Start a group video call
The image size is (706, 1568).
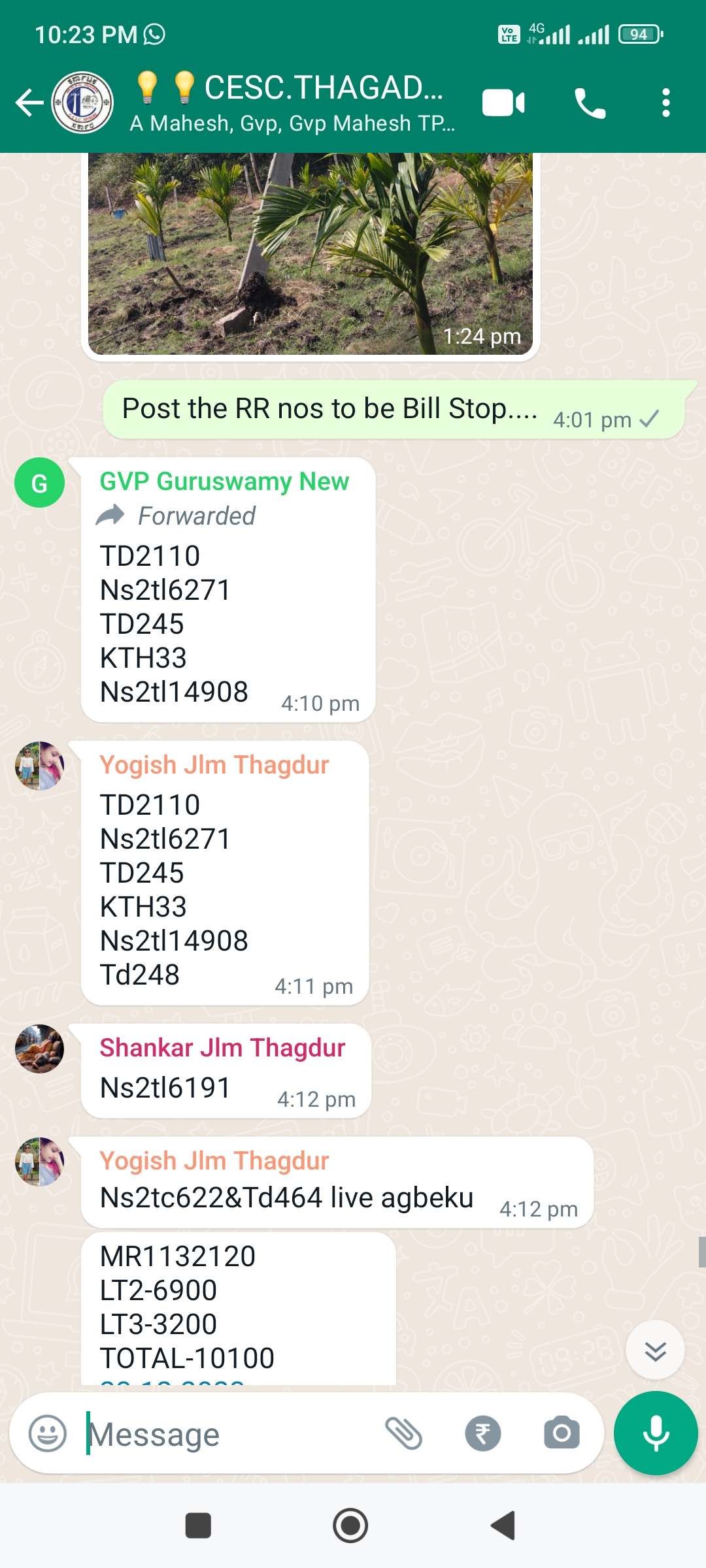503,103
